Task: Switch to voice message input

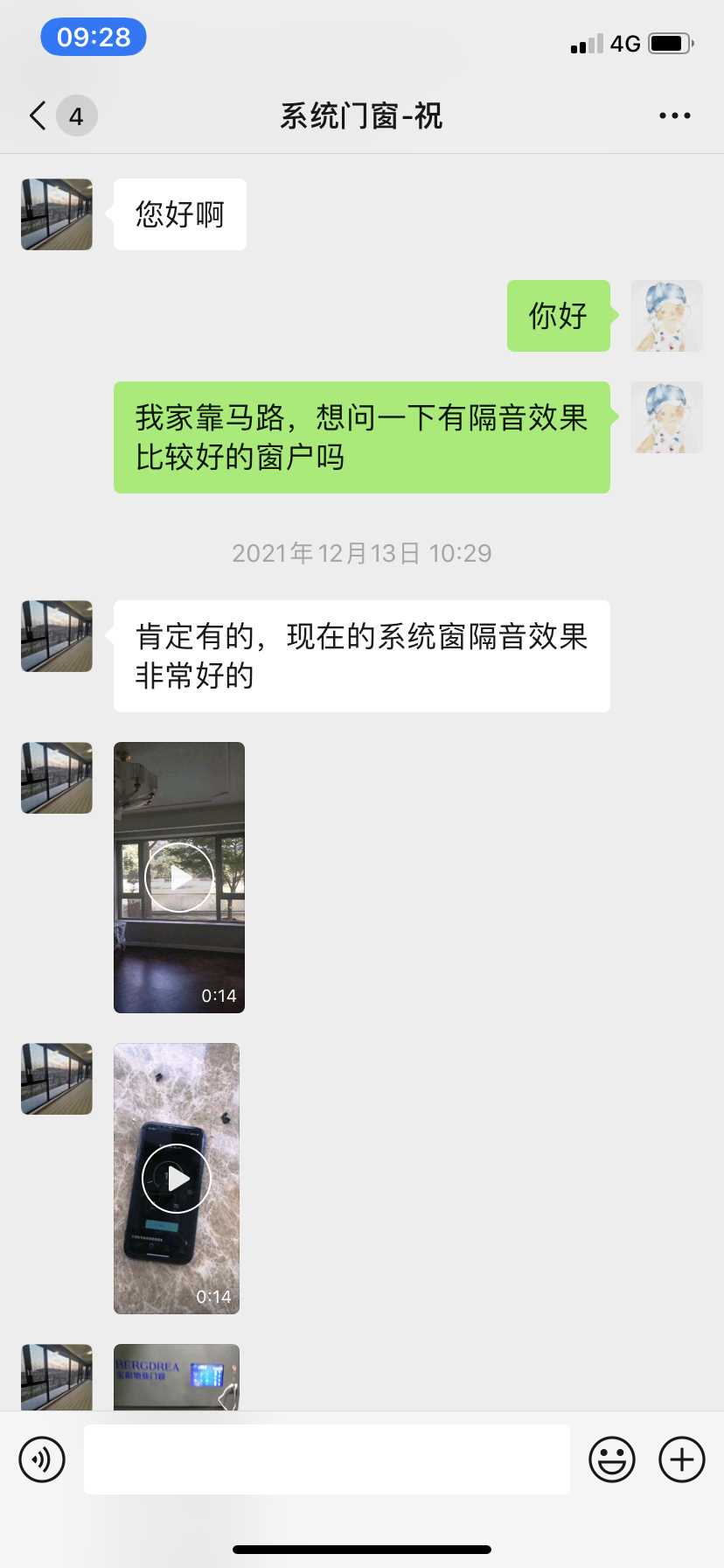Action: (42, 1459)
